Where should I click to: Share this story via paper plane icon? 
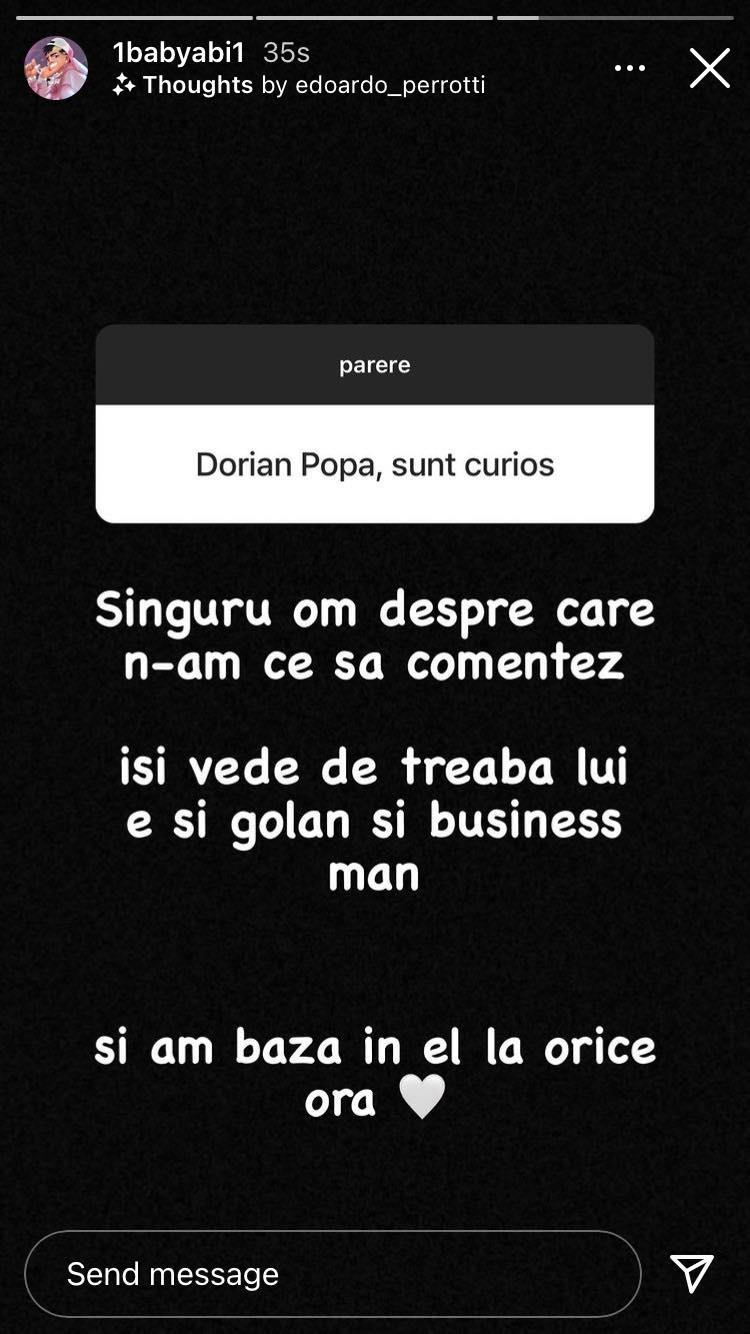click(692, 1273)
